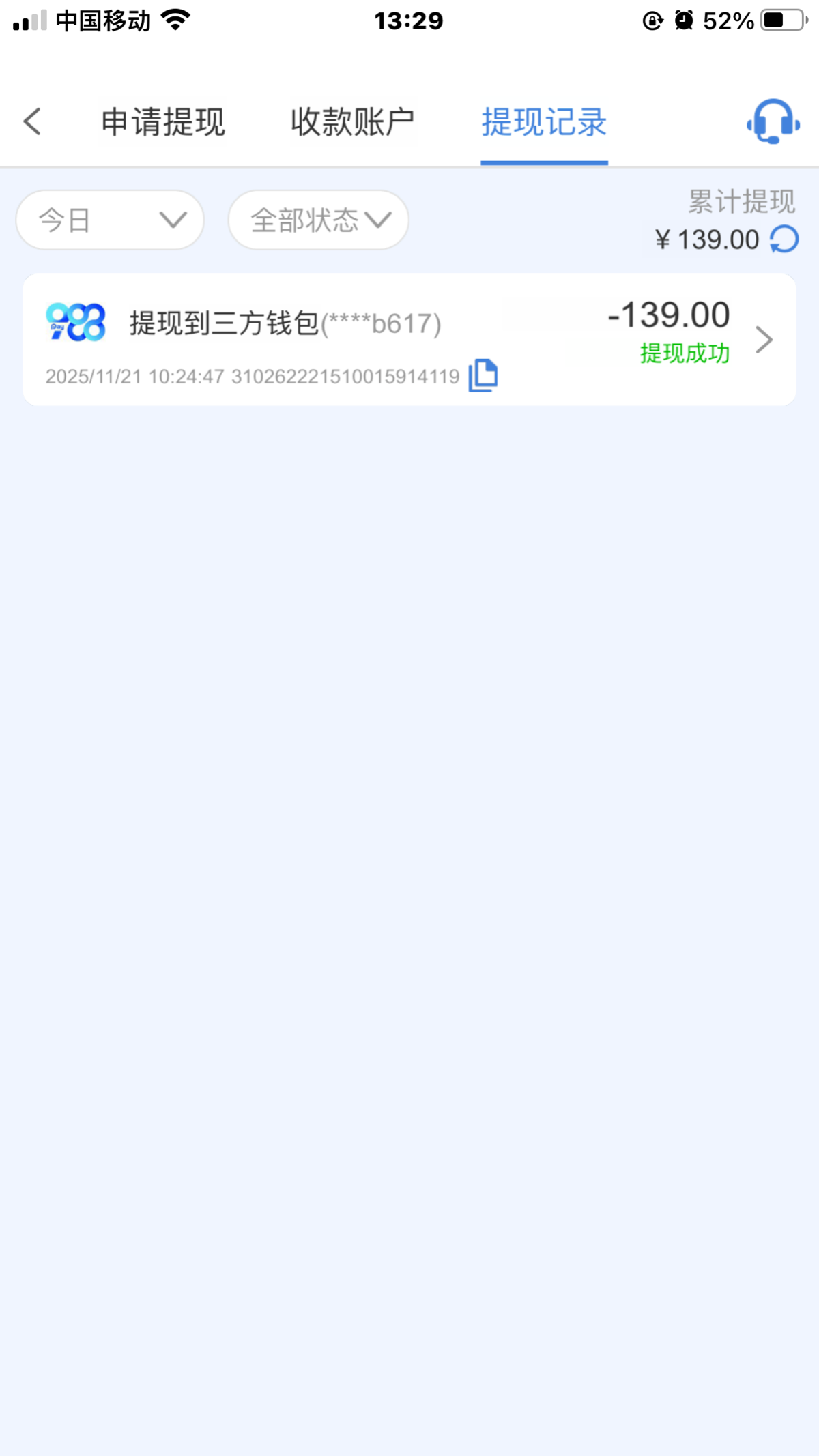Screen dimensions: 819x1456
Task: Switch to the 收款账户 tab
Action: click(352, 123)
